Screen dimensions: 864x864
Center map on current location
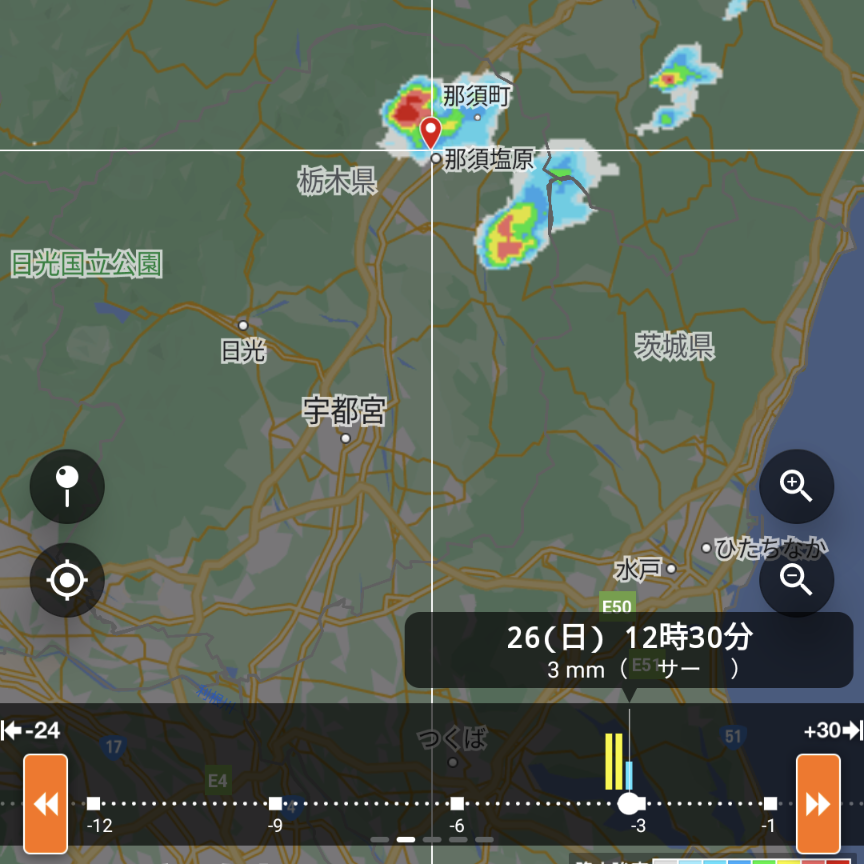67,580
